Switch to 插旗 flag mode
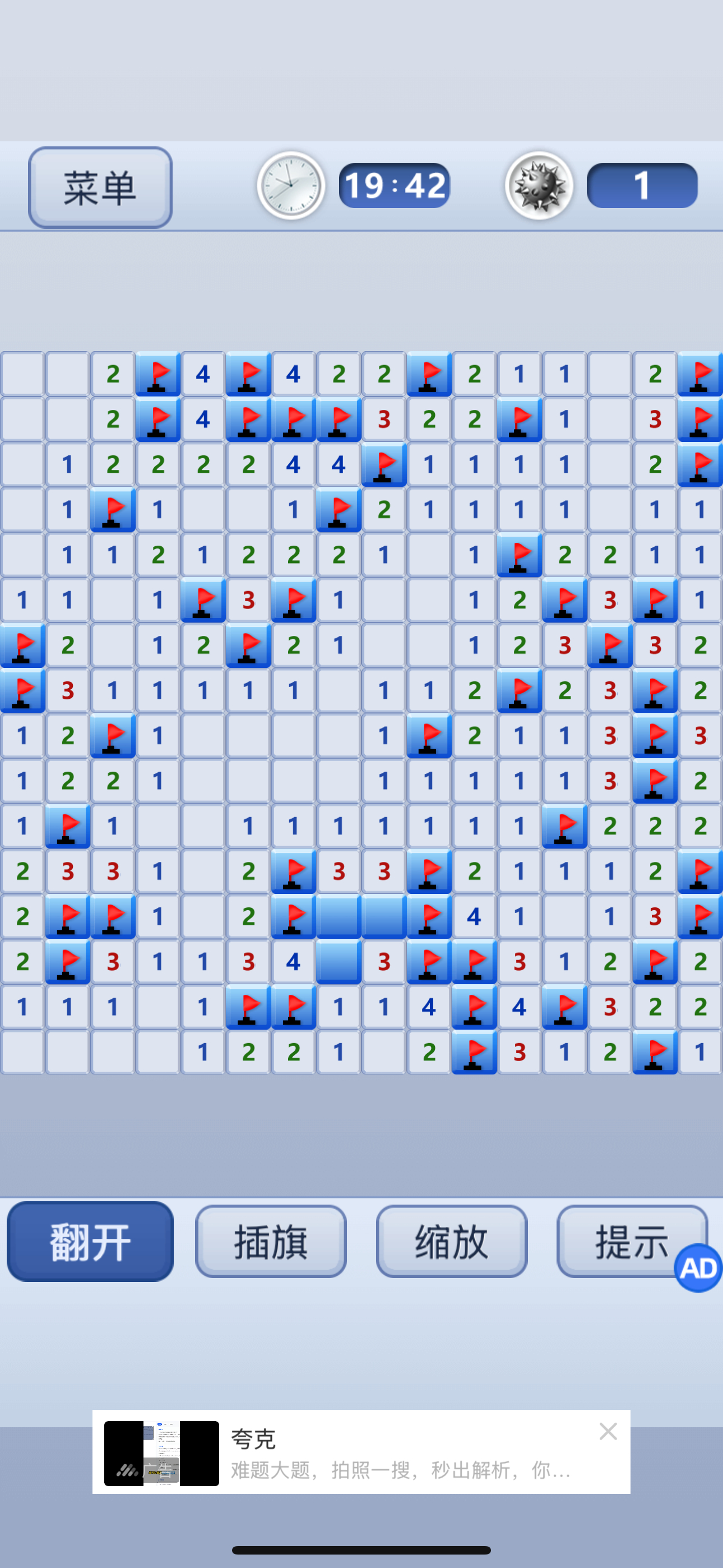723x1568 pixels. [x=271, y=1241]
